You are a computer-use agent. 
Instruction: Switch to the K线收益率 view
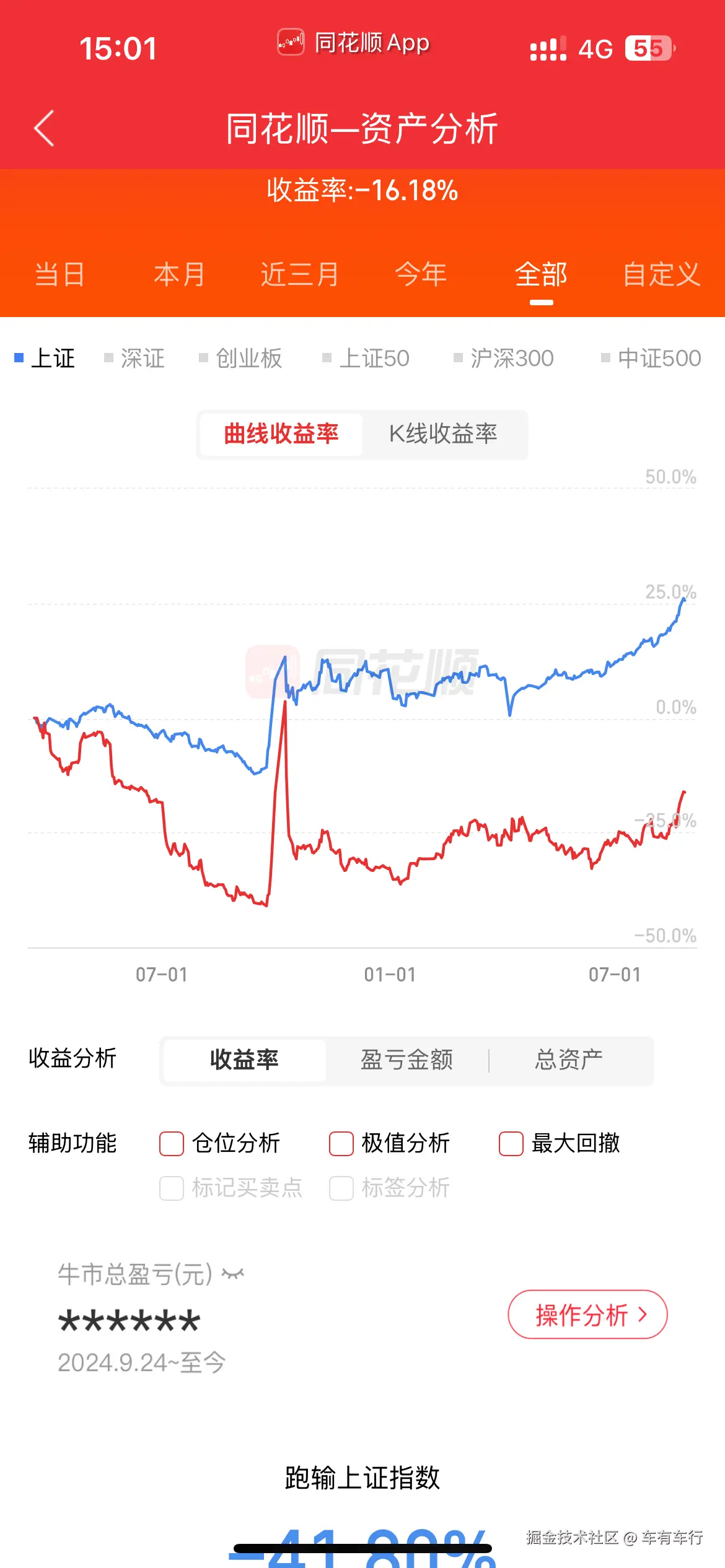pos(444,435)
